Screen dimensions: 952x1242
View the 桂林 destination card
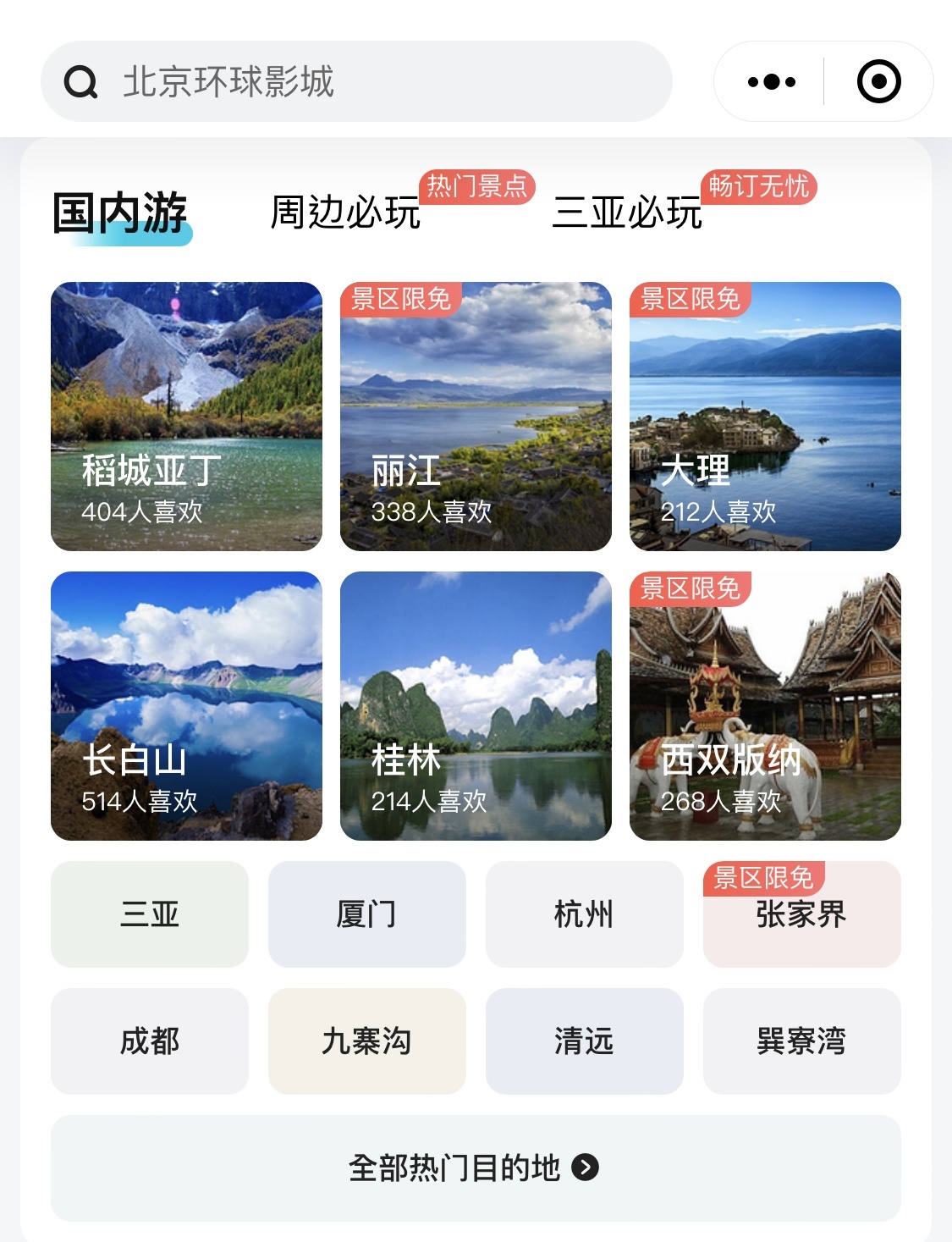[476, 706]
